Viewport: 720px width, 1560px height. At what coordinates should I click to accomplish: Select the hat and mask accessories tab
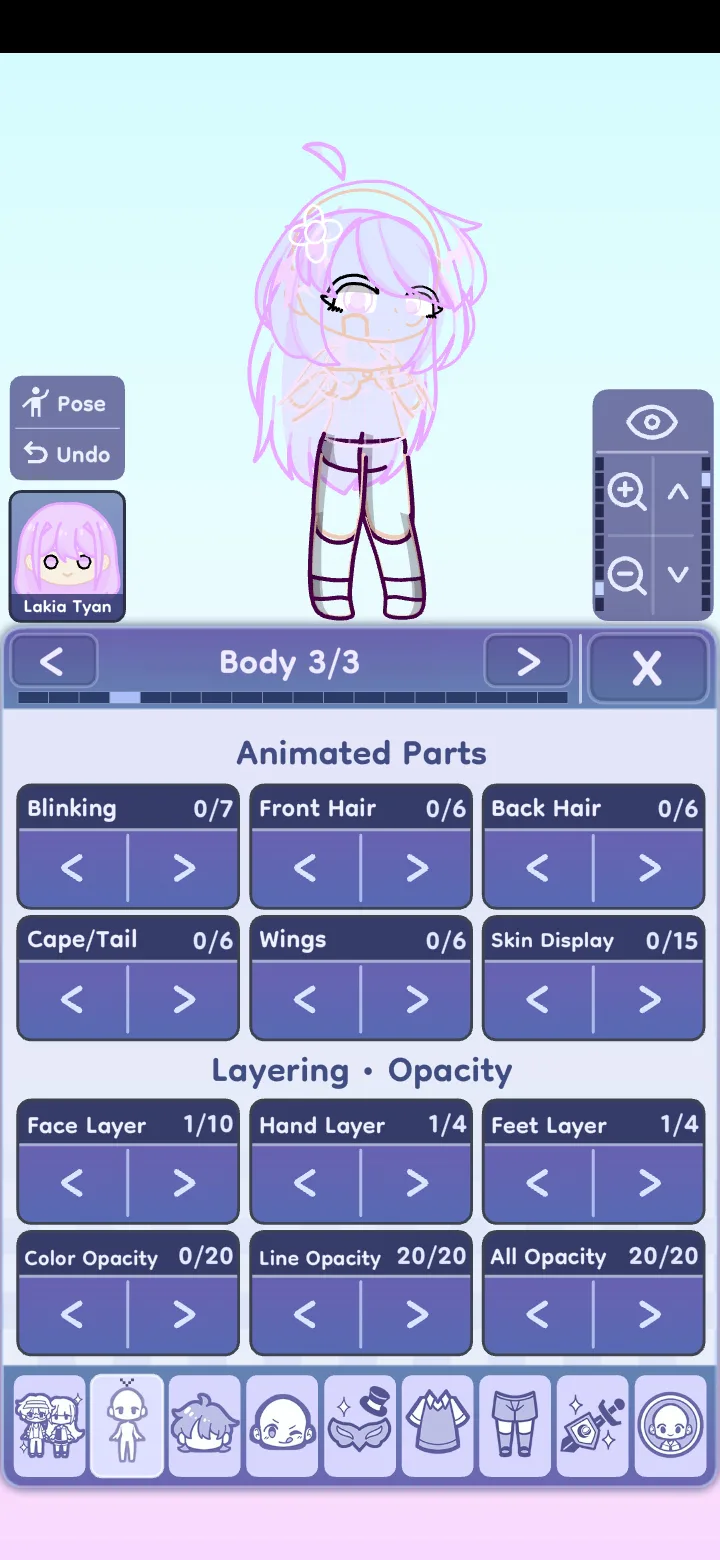[360, 1425]
